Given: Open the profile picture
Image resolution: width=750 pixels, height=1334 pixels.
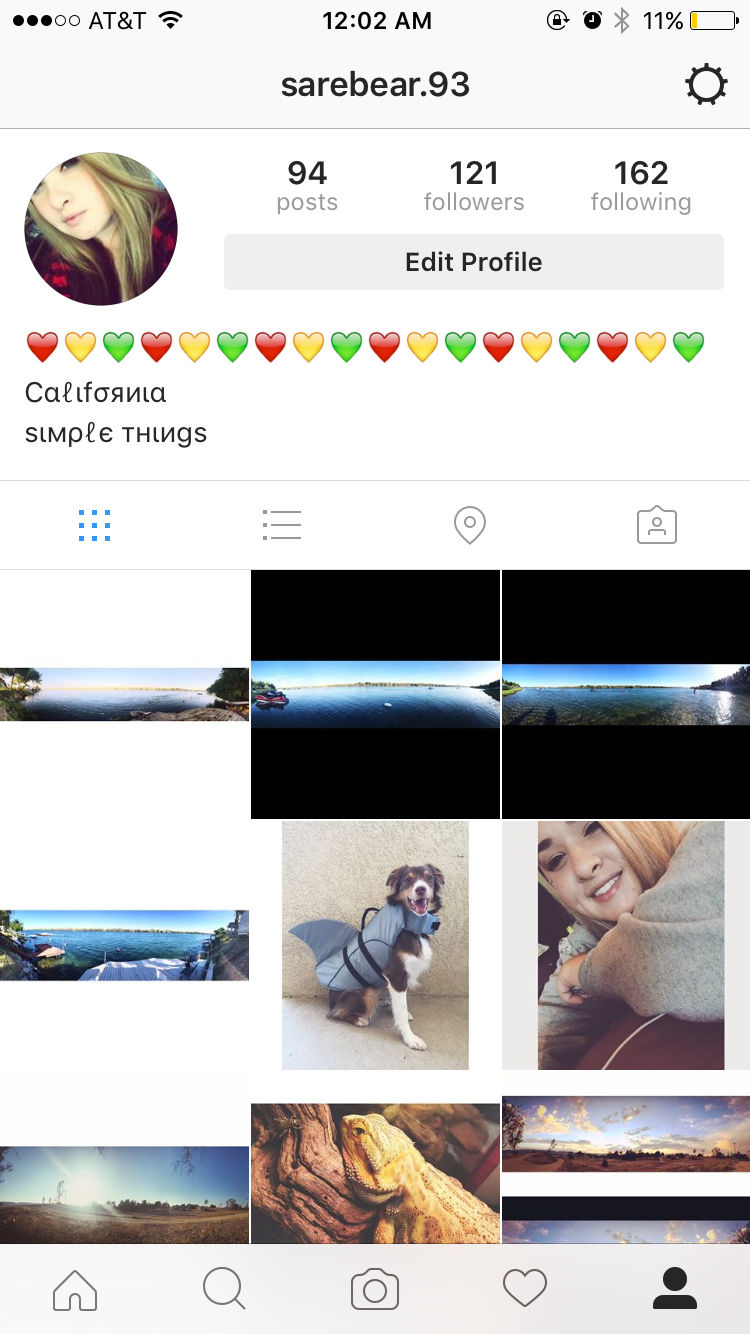Looking at the screenshot, I should (x=101, y=229).
